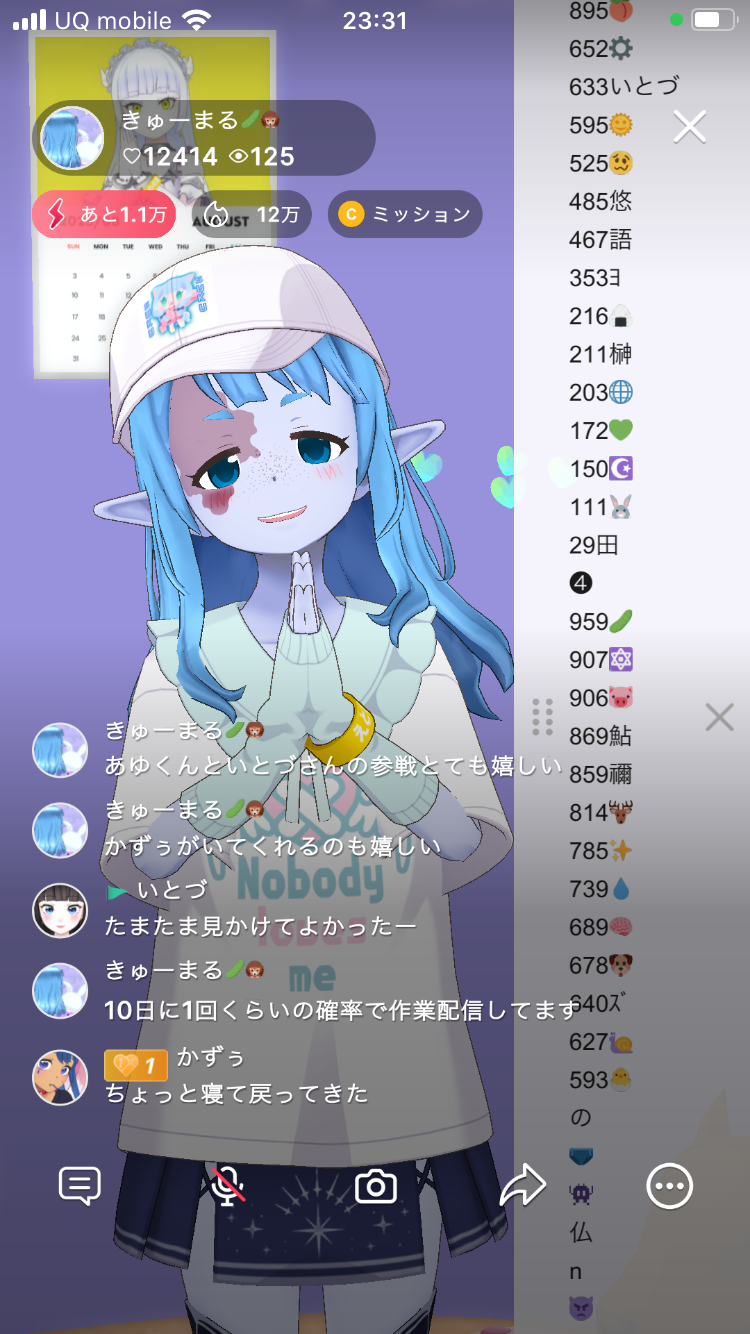Take a screenshot with the camera icon
750x1334 pixels.
(x=376, y=1187)
